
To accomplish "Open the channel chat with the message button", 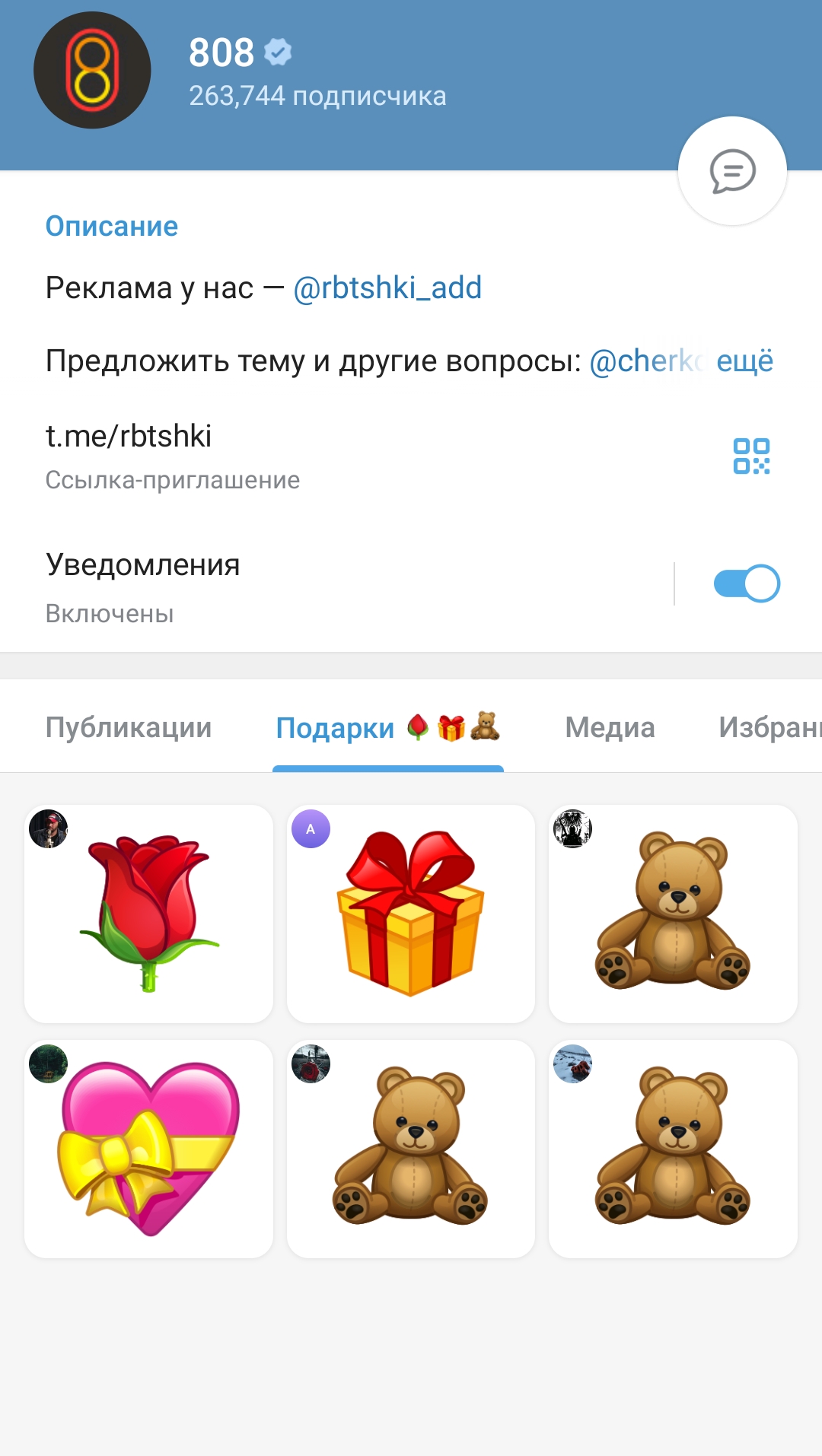I will tap(732, 171).
